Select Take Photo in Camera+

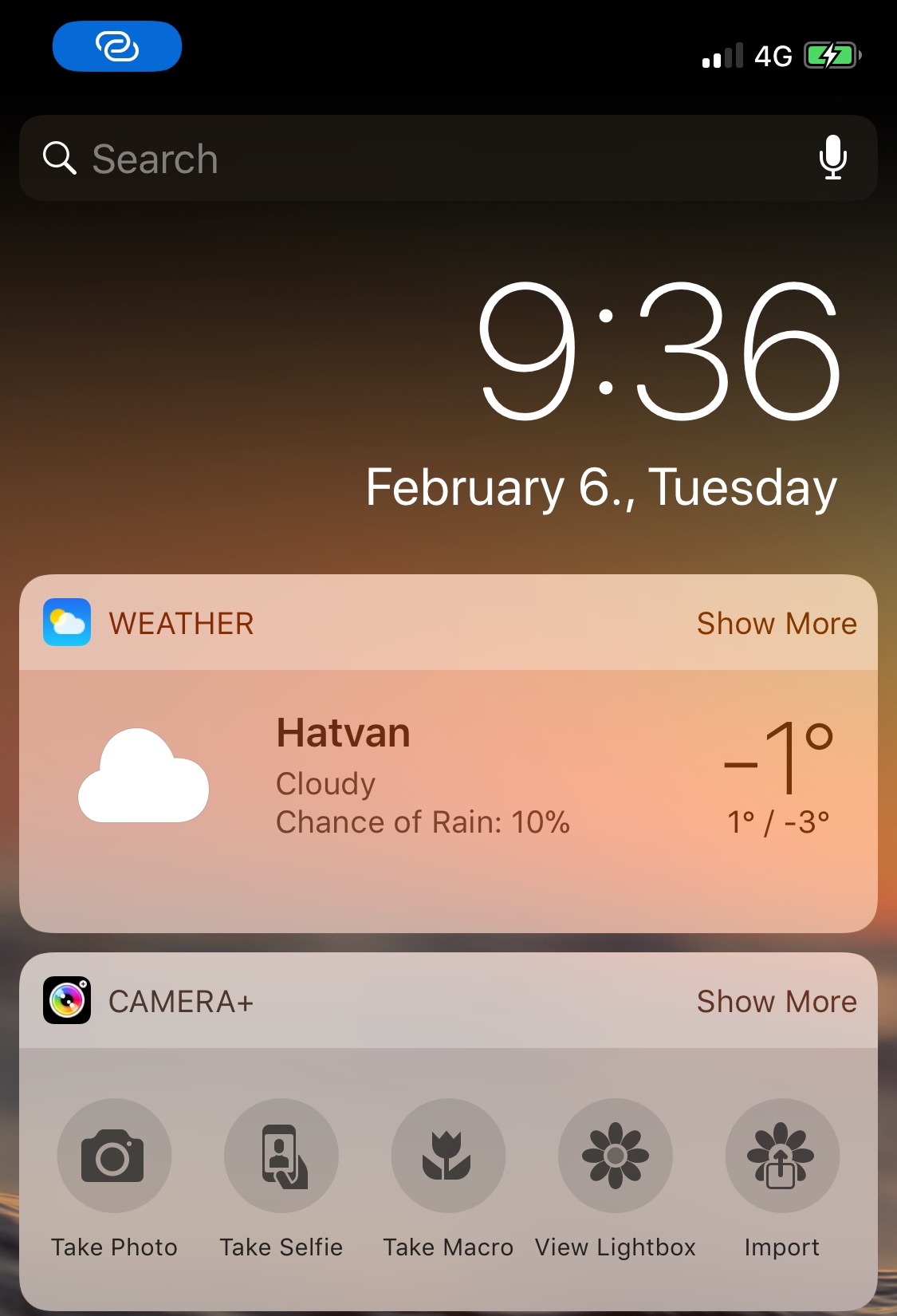click(x=114, y=1156)
